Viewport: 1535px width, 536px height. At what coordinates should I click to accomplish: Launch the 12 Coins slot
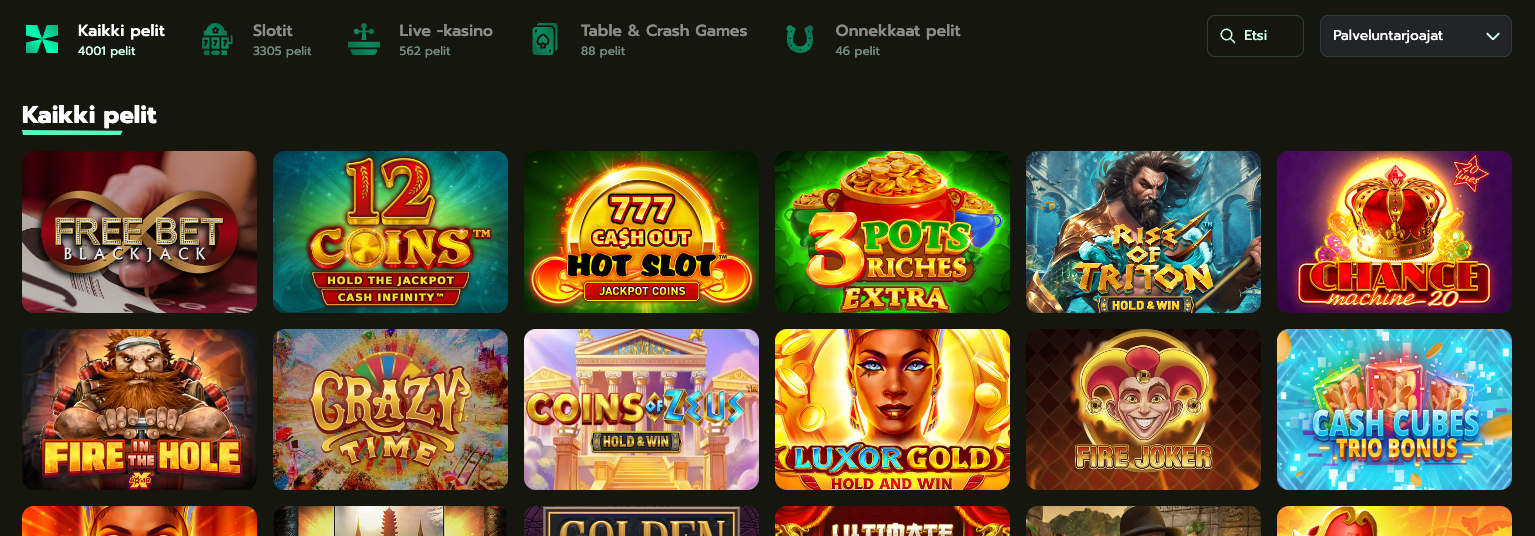point(390,232)
